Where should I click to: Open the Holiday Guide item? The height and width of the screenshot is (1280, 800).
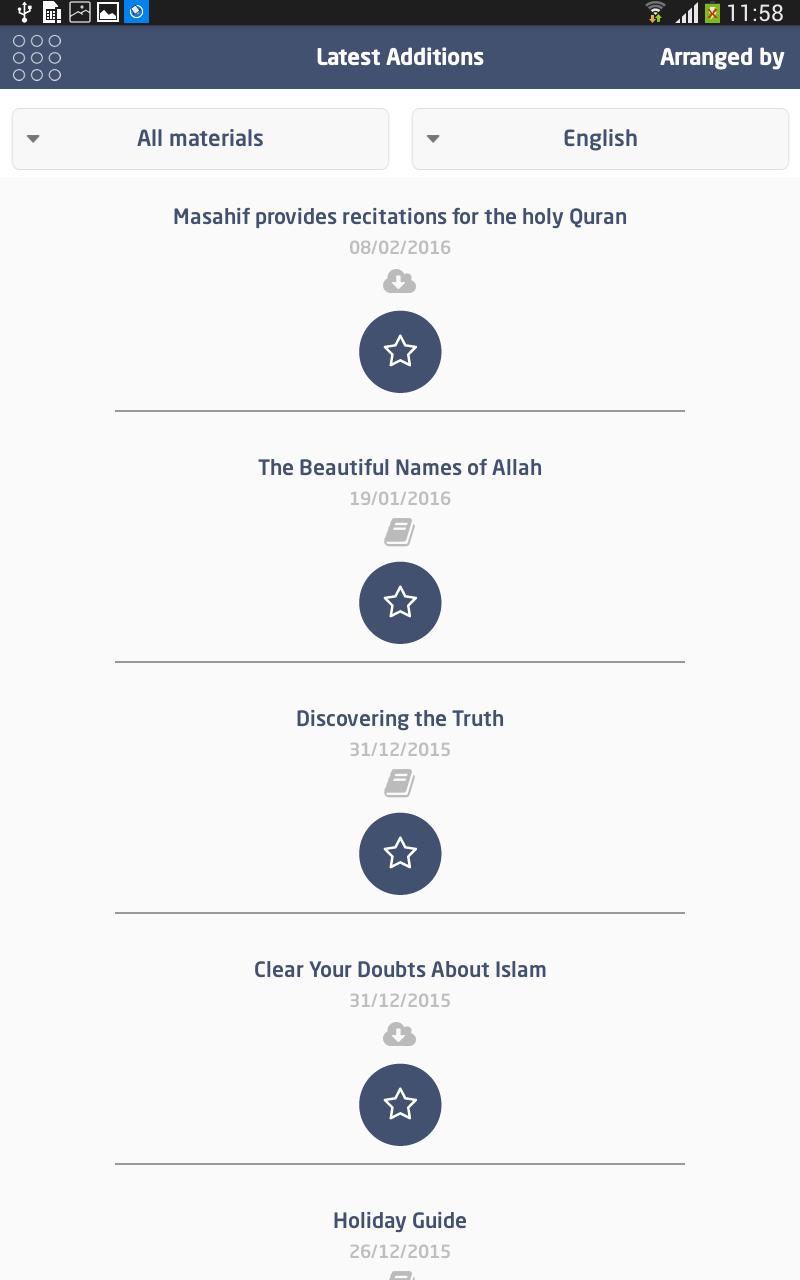(x=400, y=1221)
